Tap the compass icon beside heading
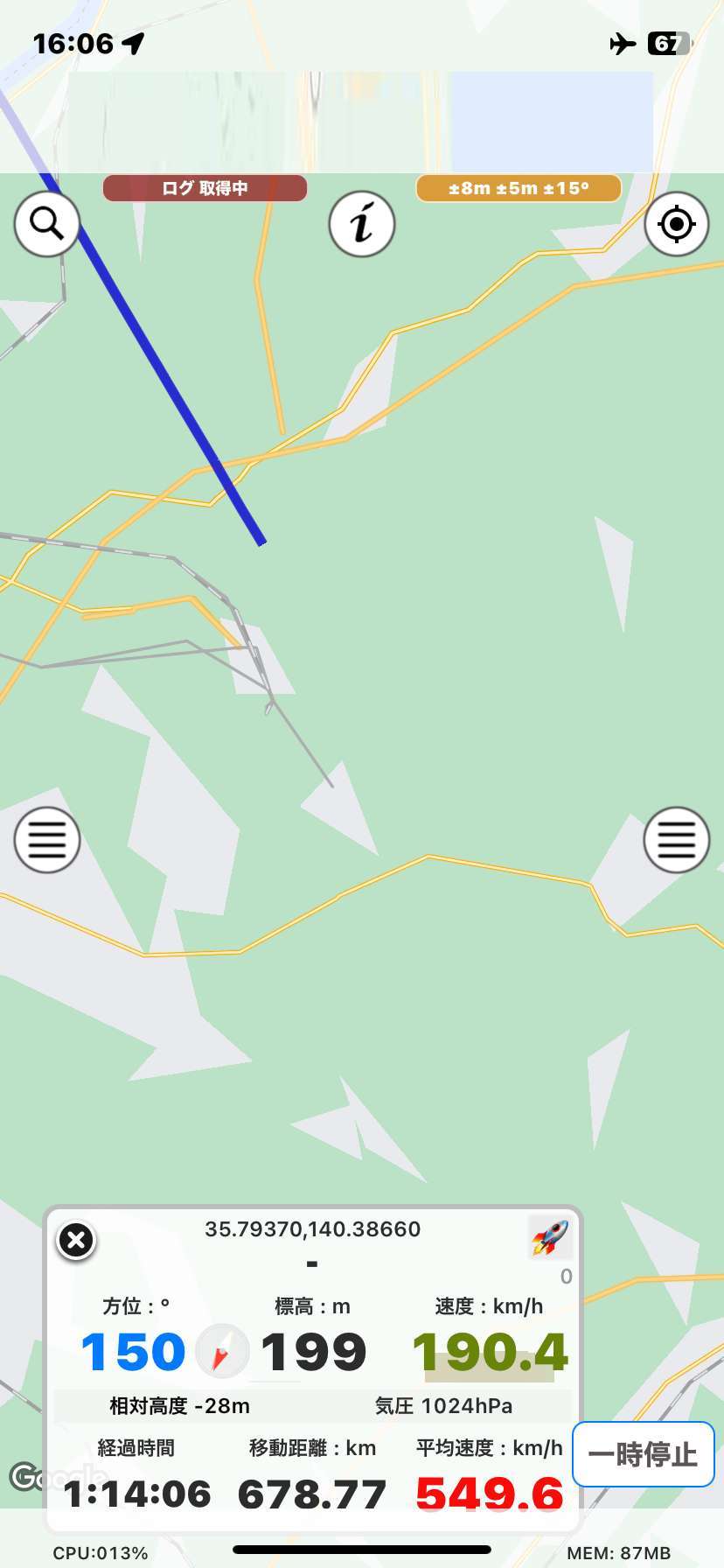724x1568 pixels. point(222,1351)
